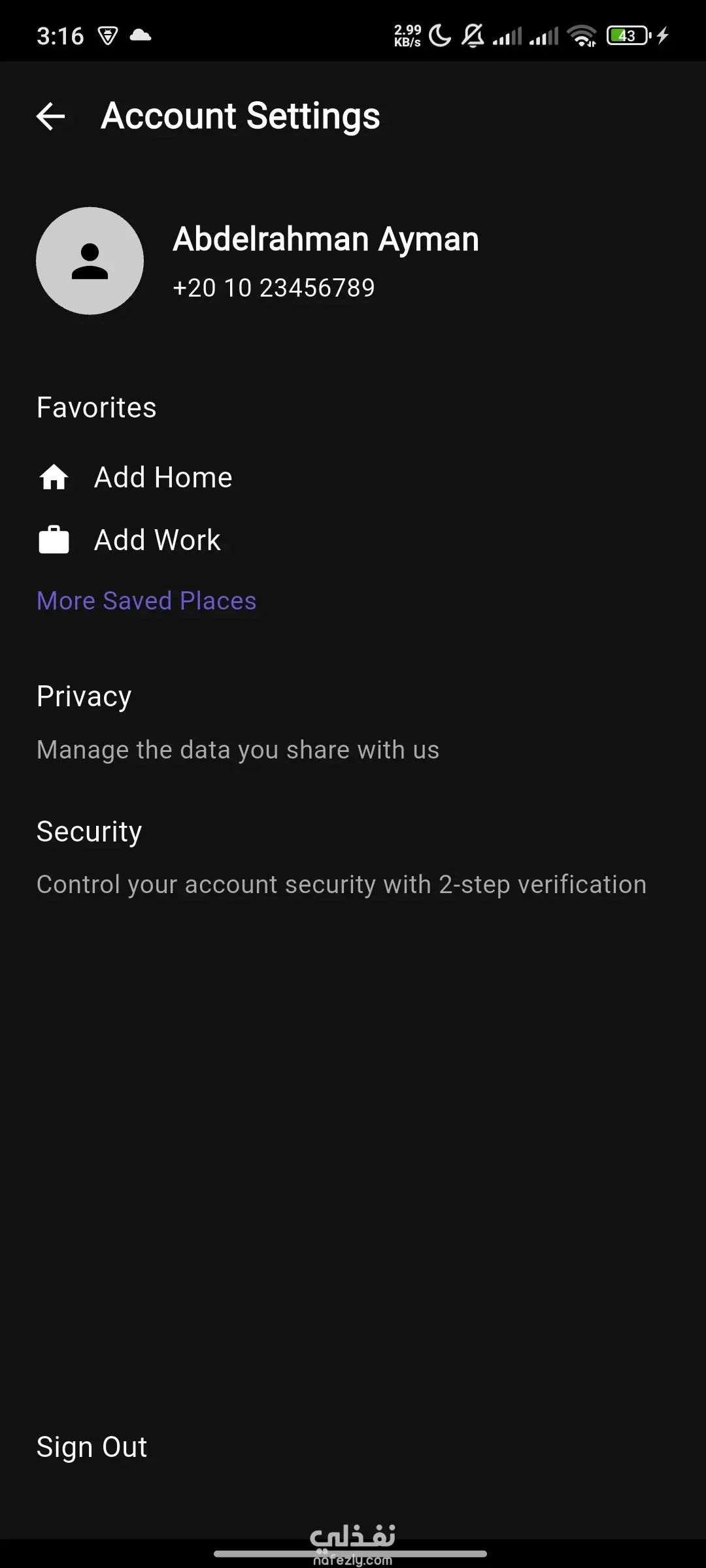Viewport: 706px width, 1568px height.
Task: Open More Saved Places
Action: click(146, 600)
